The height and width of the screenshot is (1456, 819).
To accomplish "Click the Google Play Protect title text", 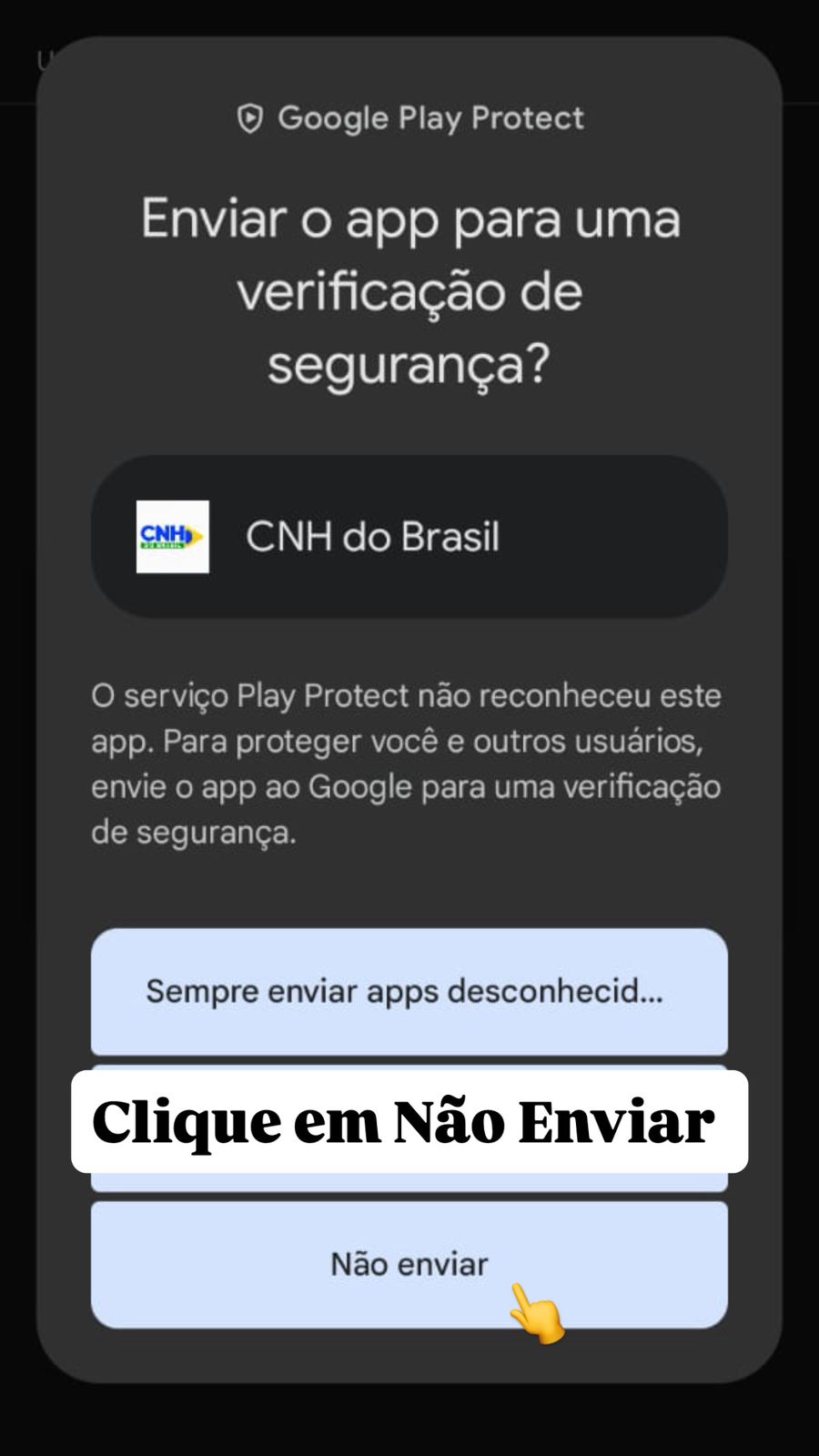I will [x=431, y=117].
